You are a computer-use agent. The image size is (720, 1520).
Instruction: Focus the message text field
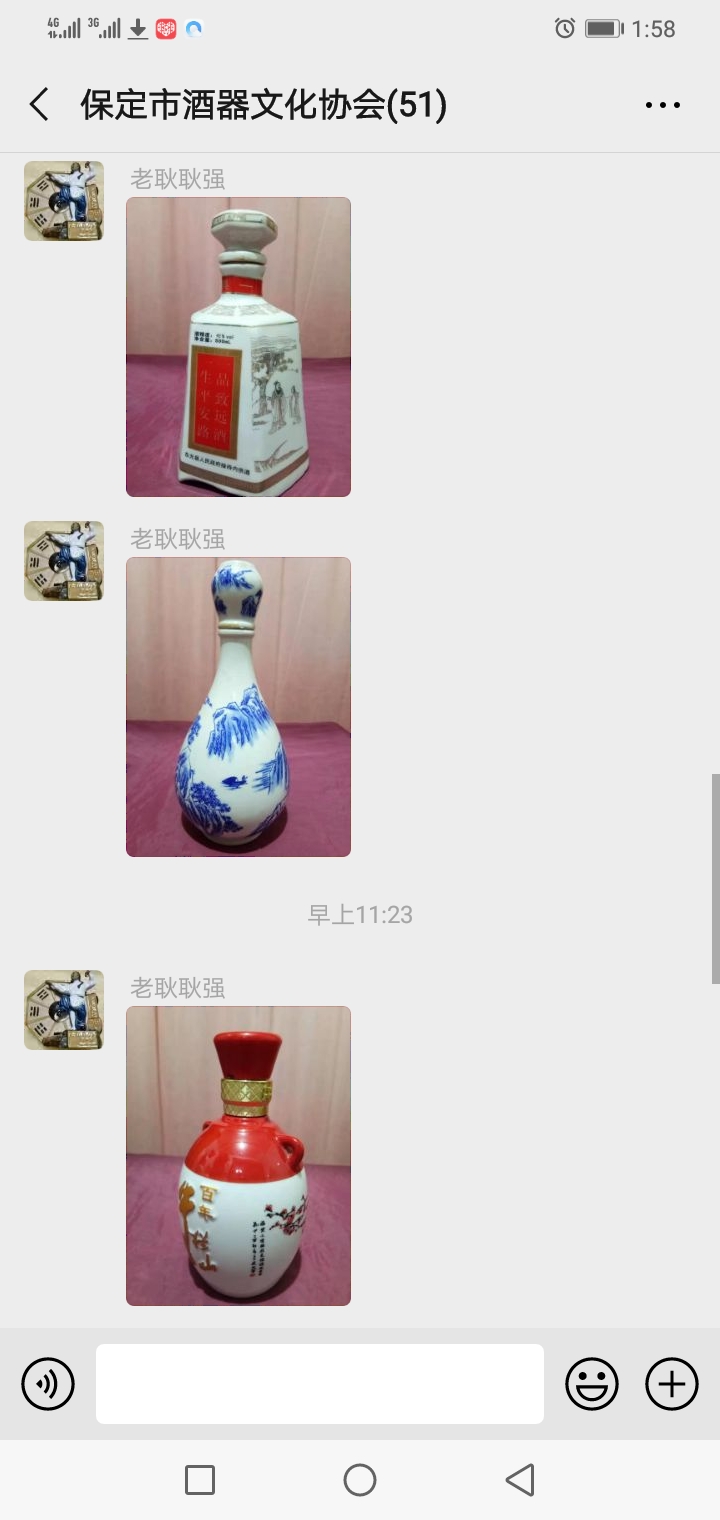coord(320,1384)
